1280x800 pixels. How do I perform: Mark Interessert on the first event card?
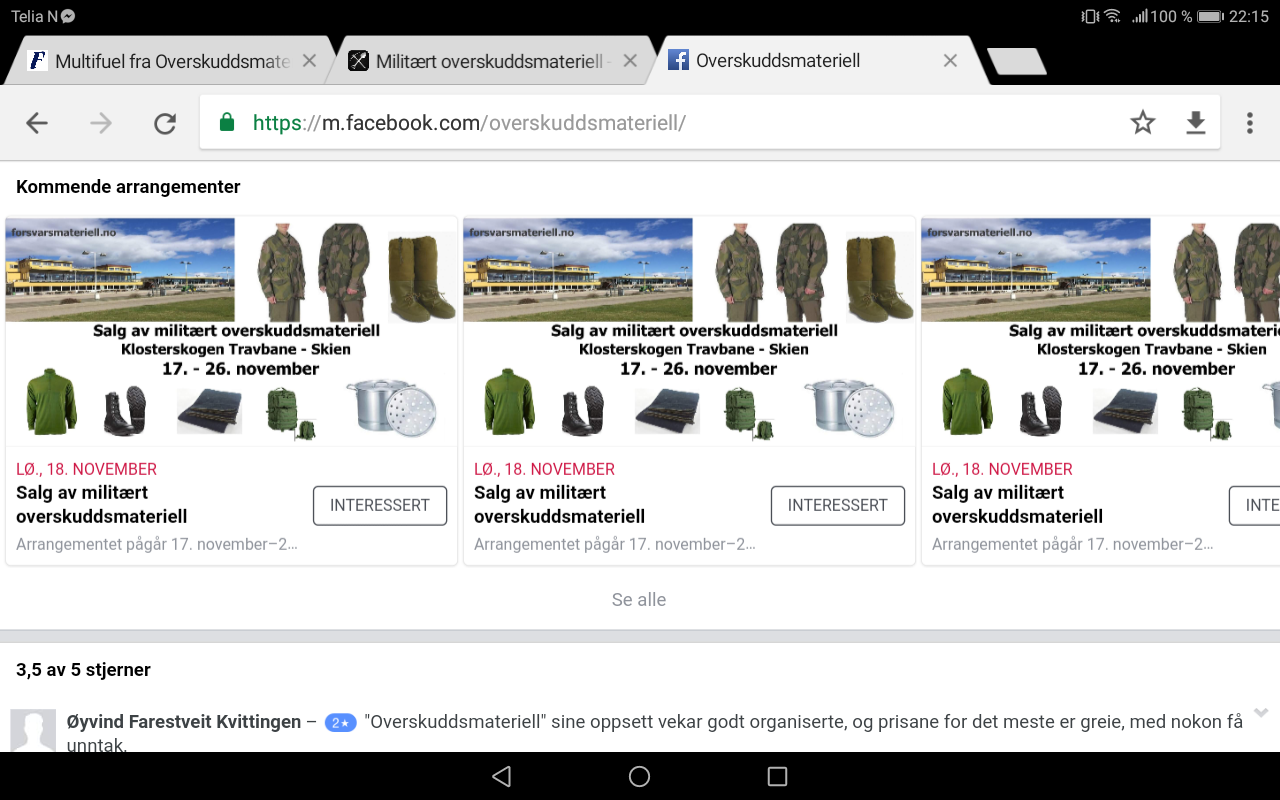tap(380, 505)
